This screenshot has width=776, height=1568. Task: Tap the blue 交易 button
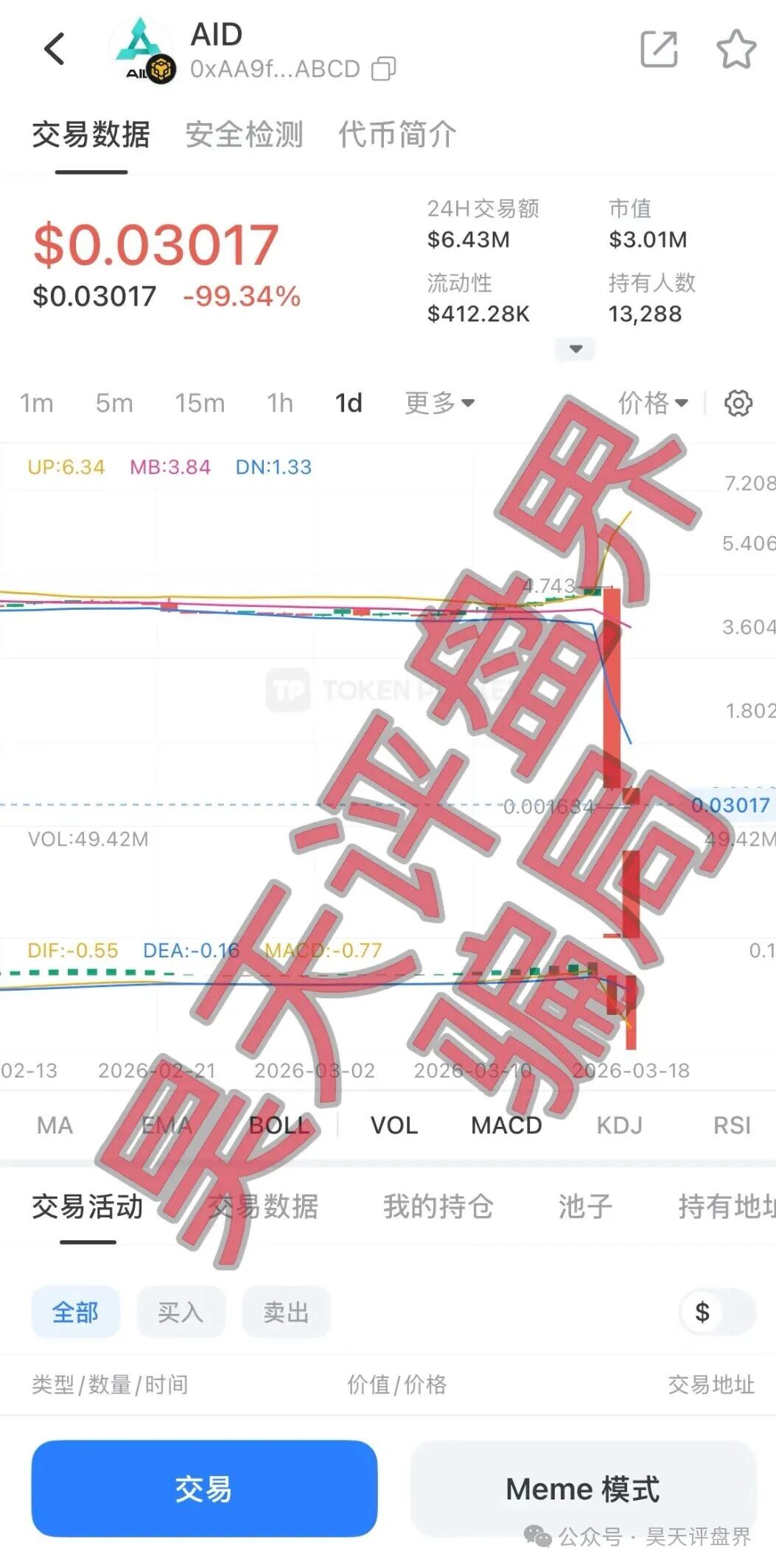(204, 1488)
